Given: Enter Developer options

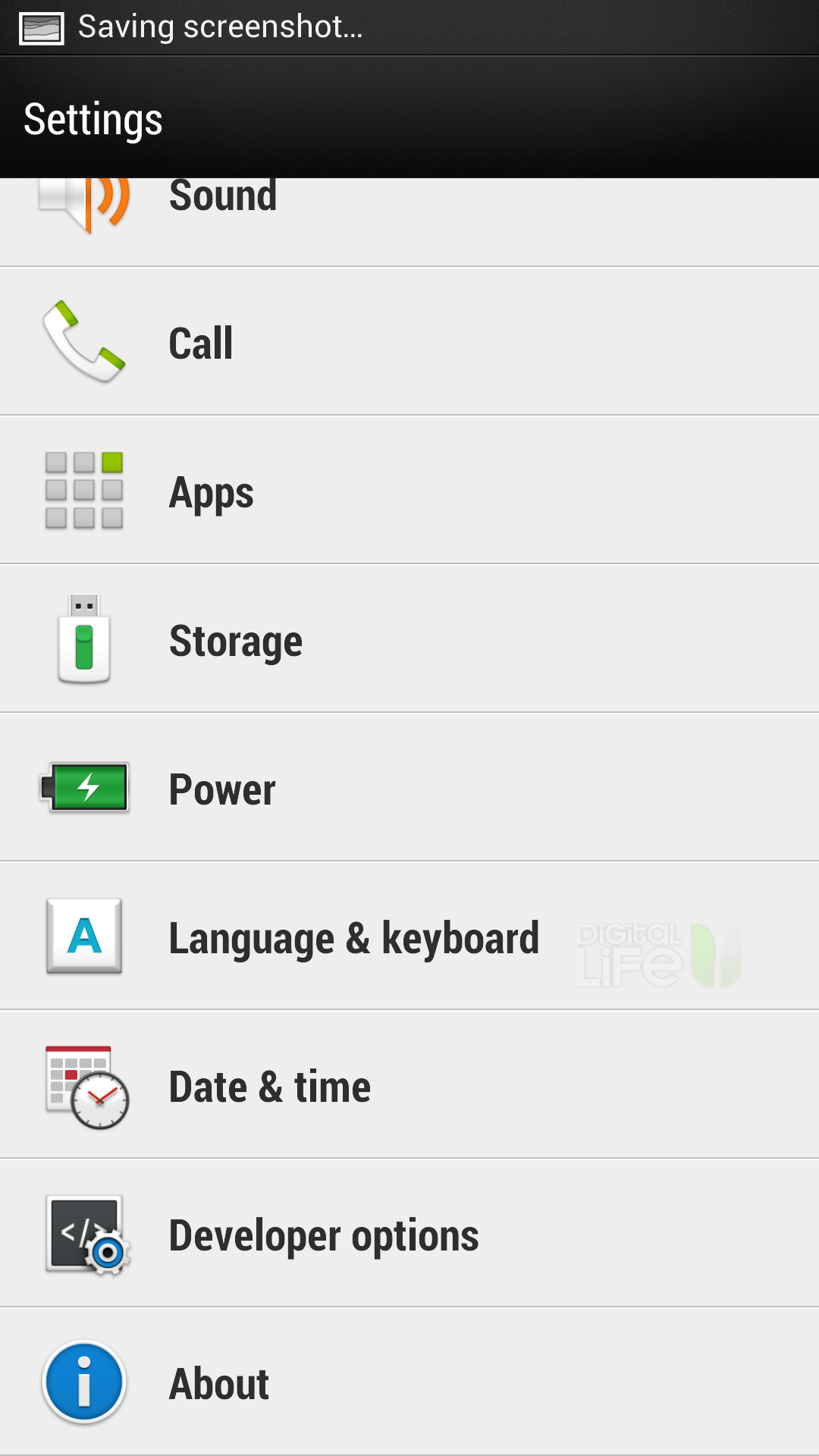Looking at the screenshot, I should click(409, 1233).
